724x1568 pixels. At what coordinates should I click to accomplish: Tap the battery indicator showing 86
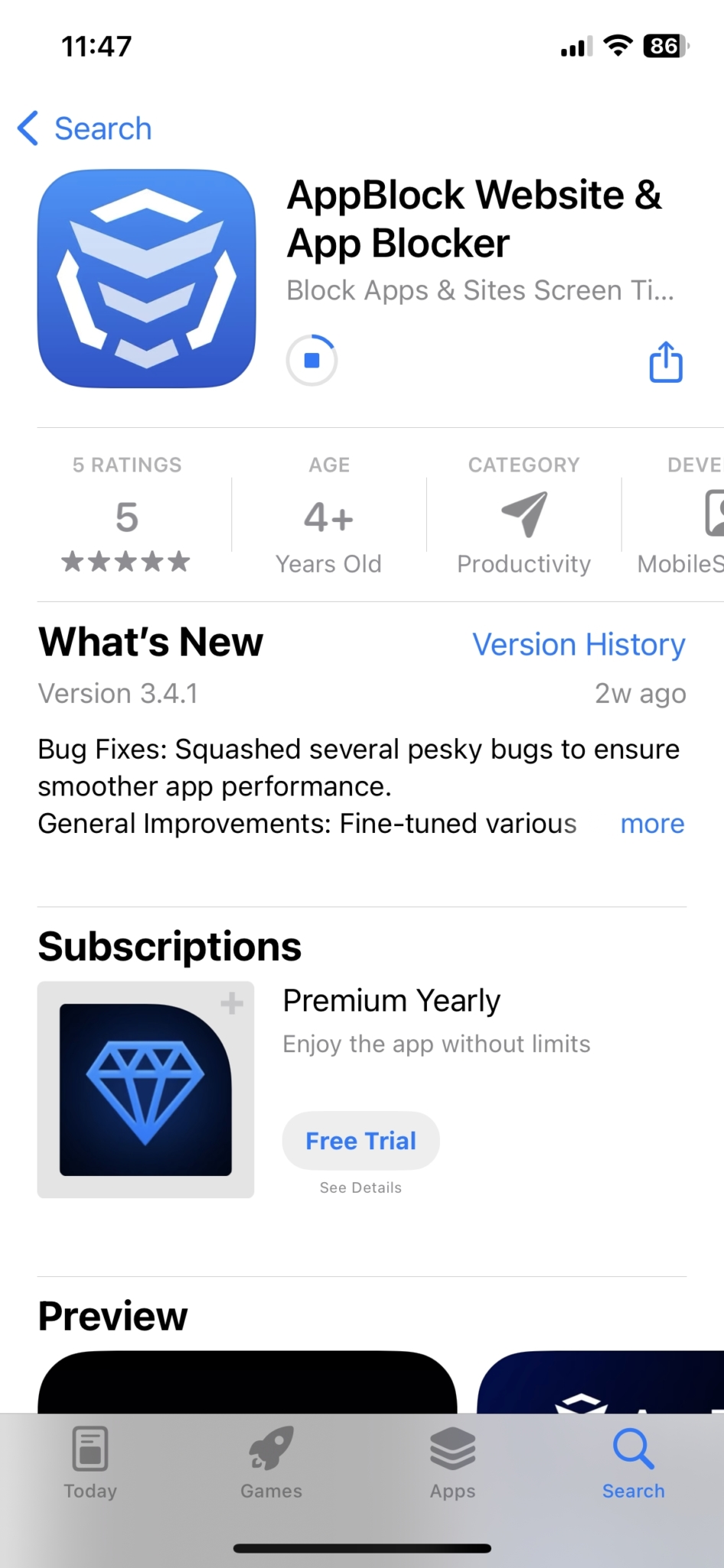point(664,46)
